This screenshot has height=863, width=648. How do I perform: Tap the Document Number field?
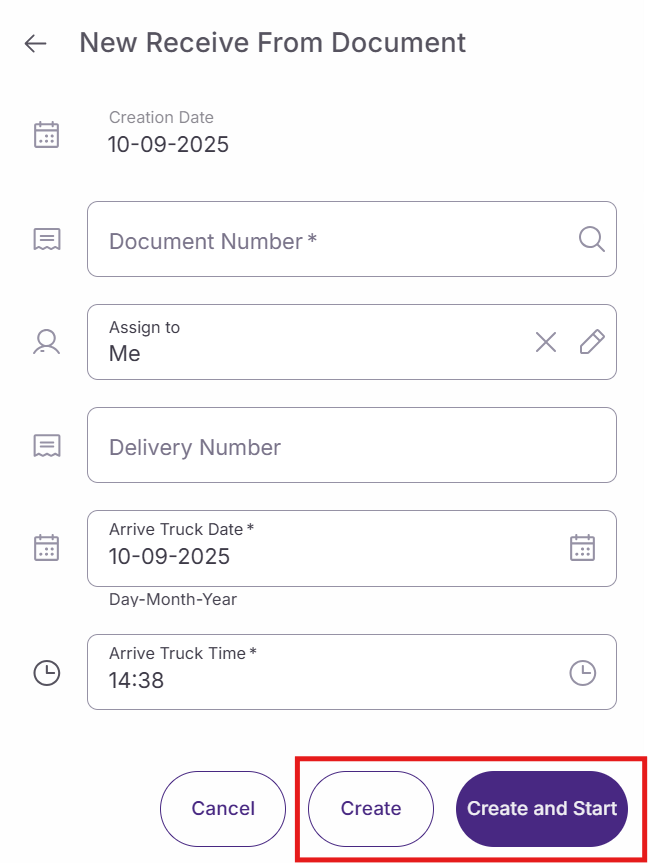(330, 240)
